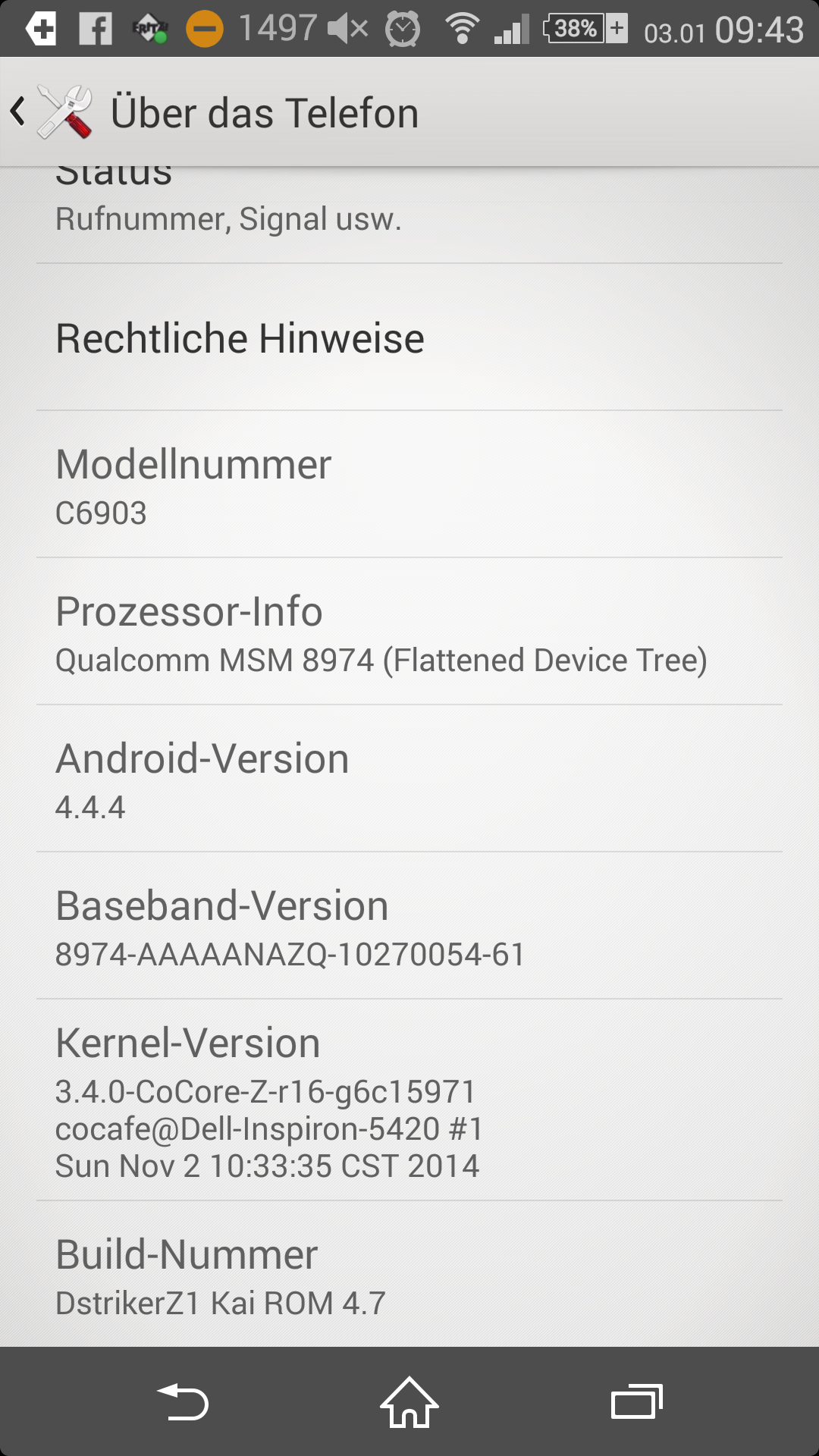Open Rechtliche Hinweise
Viewport: 819px width, 1456px height.
click(x=409, y=337)
